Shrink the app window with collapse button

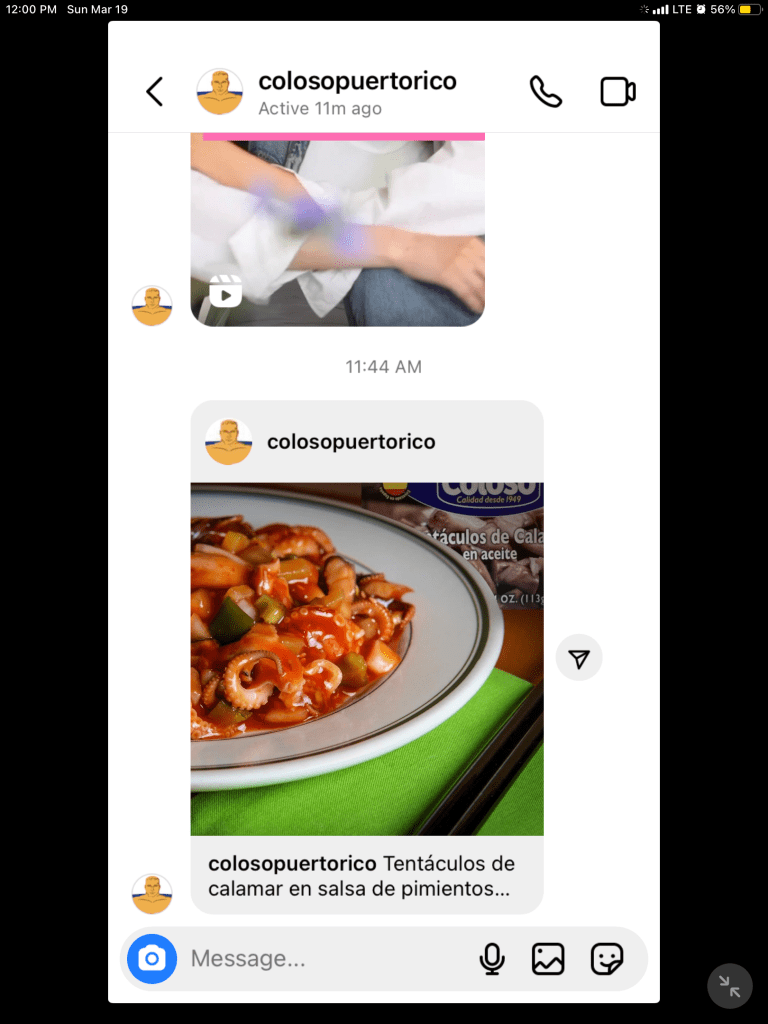pos(729,986)
